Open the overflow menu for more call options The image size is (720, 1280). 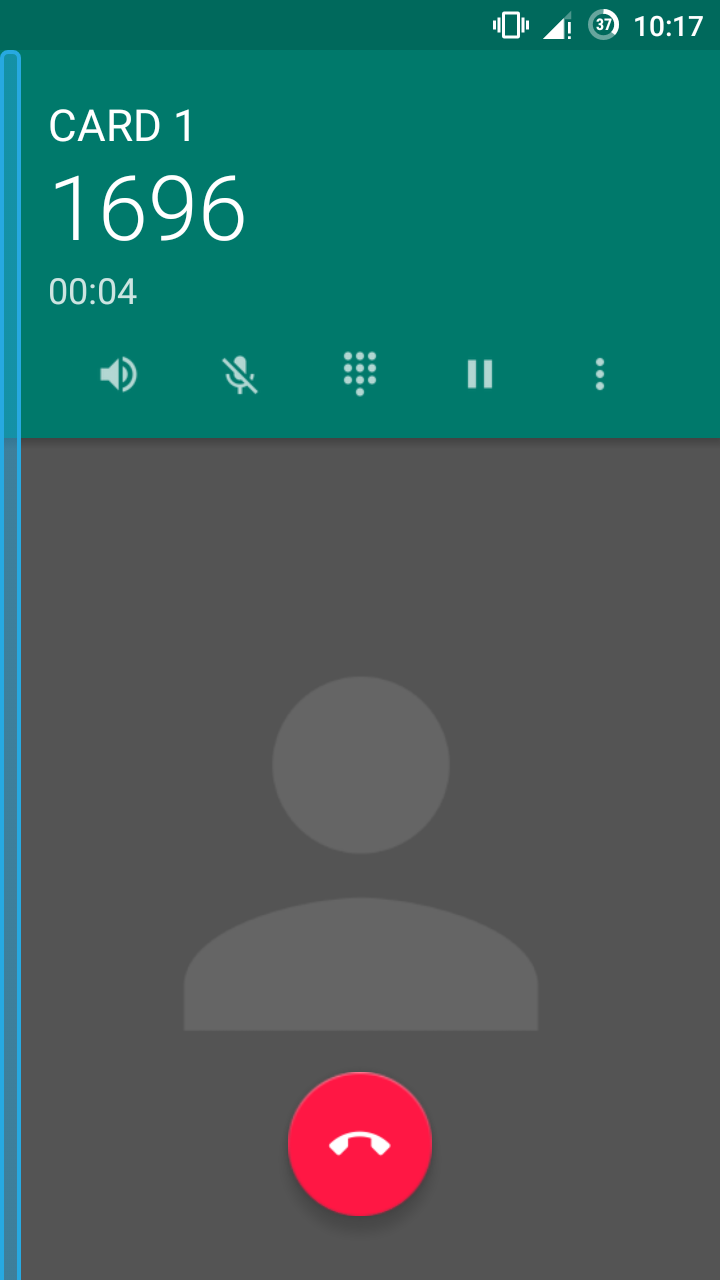coord(600,375)
